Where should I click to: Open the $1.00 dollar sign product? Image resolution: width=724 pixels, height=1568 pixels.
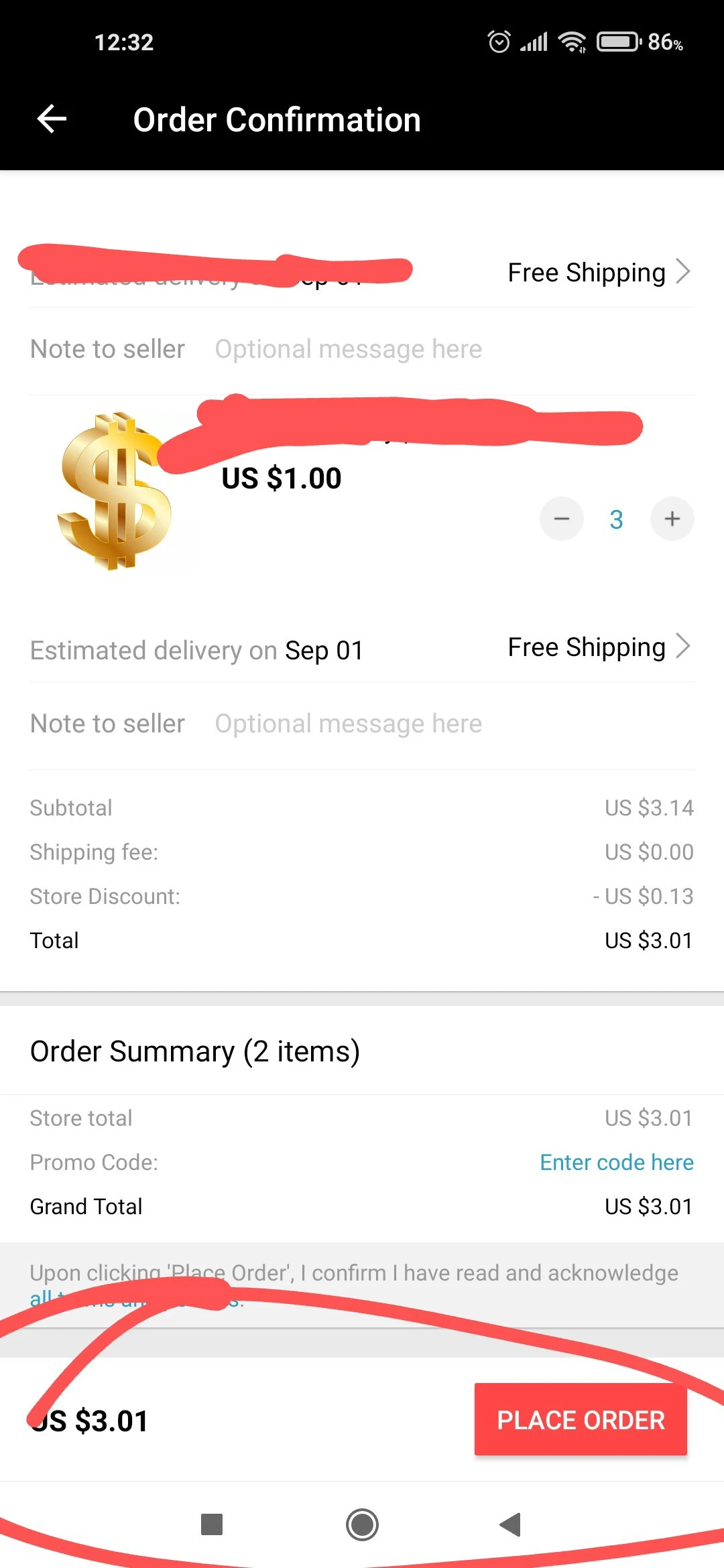[x=114, y=492]
